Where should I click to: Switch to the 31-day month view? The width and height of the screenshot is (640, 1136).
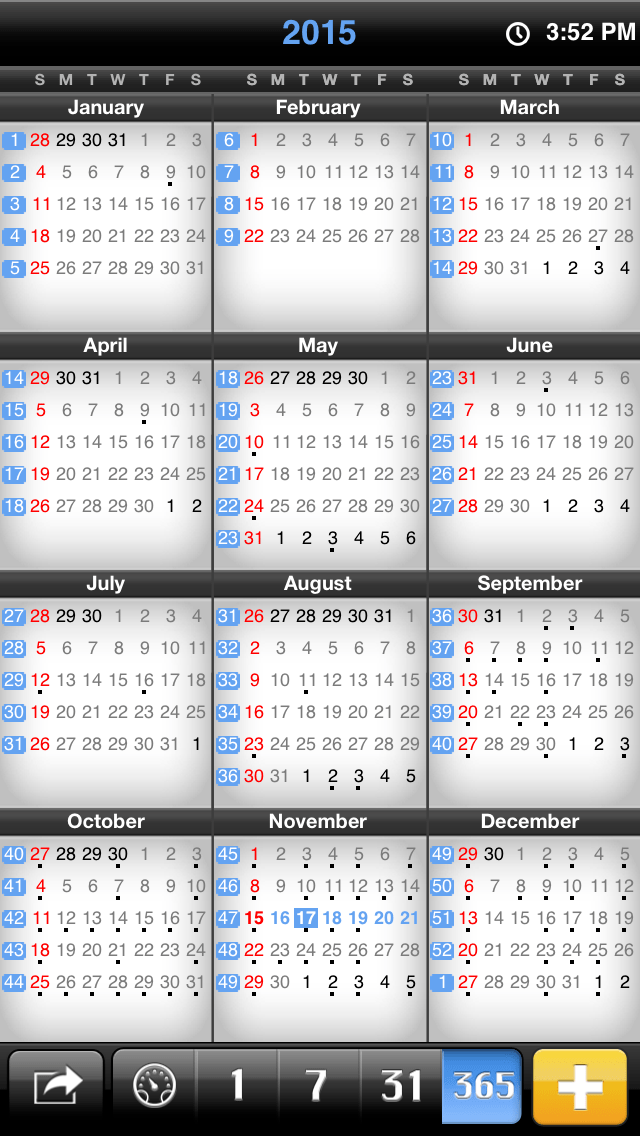[x=401, y=1086]
